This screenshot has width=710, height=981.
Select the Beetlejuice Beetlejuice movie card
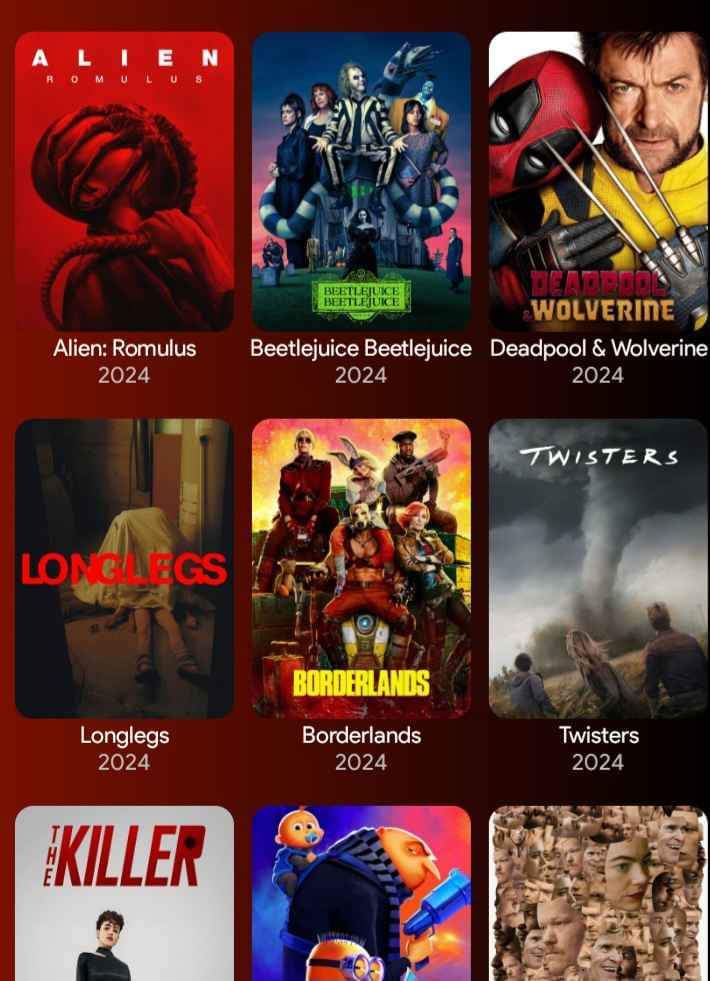[x=361, y=182]
